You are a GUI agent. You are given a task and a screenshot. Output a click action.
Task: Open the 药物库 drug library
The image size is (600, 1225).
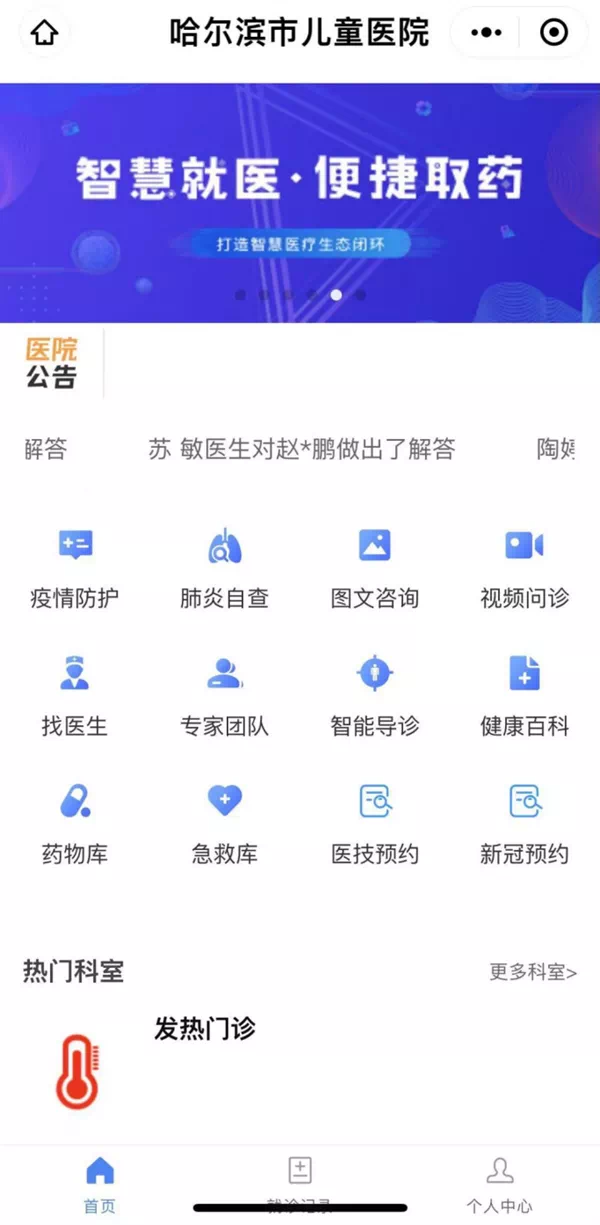tap(75, 824)
